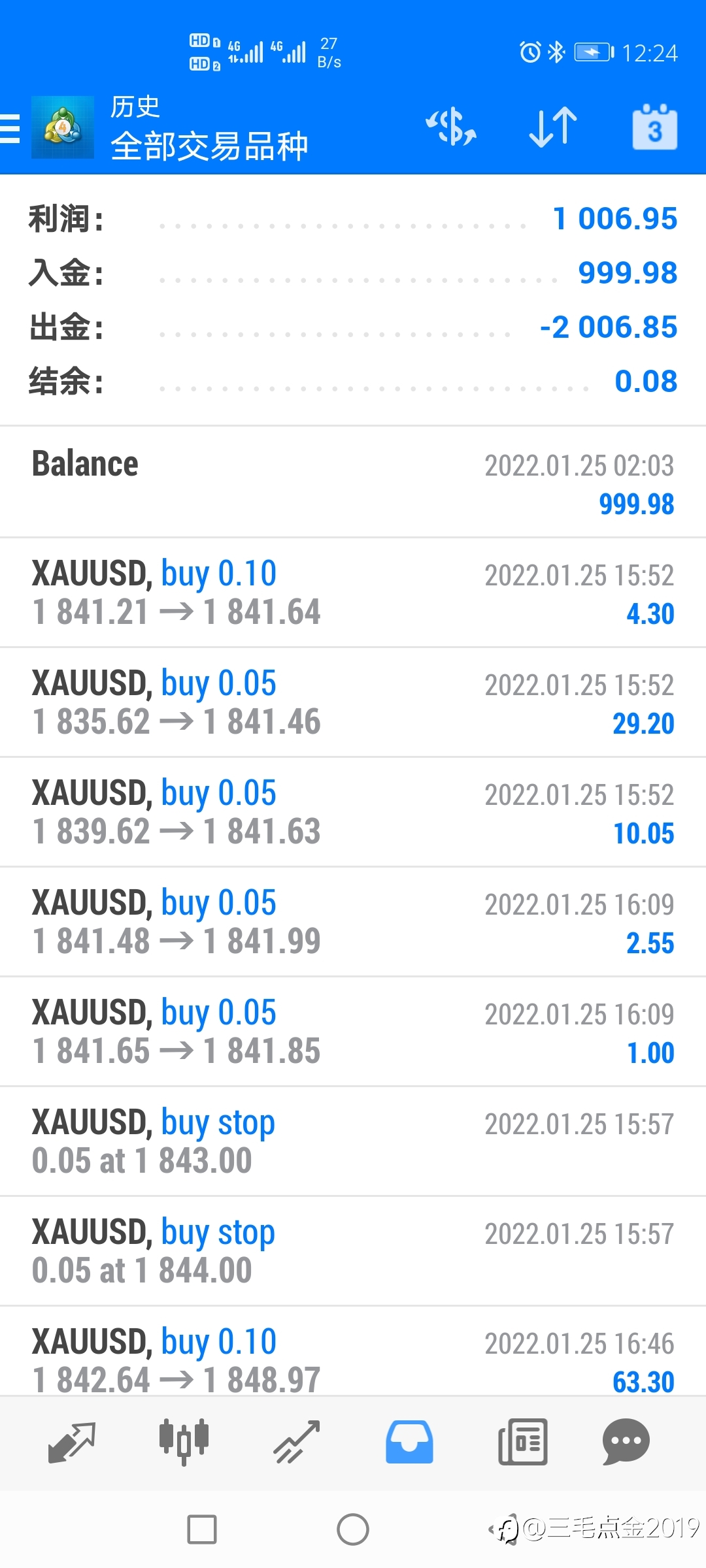View buy stop order at 1 844.00
Screen dimensions: 706x1568
tap(353, 1251)
